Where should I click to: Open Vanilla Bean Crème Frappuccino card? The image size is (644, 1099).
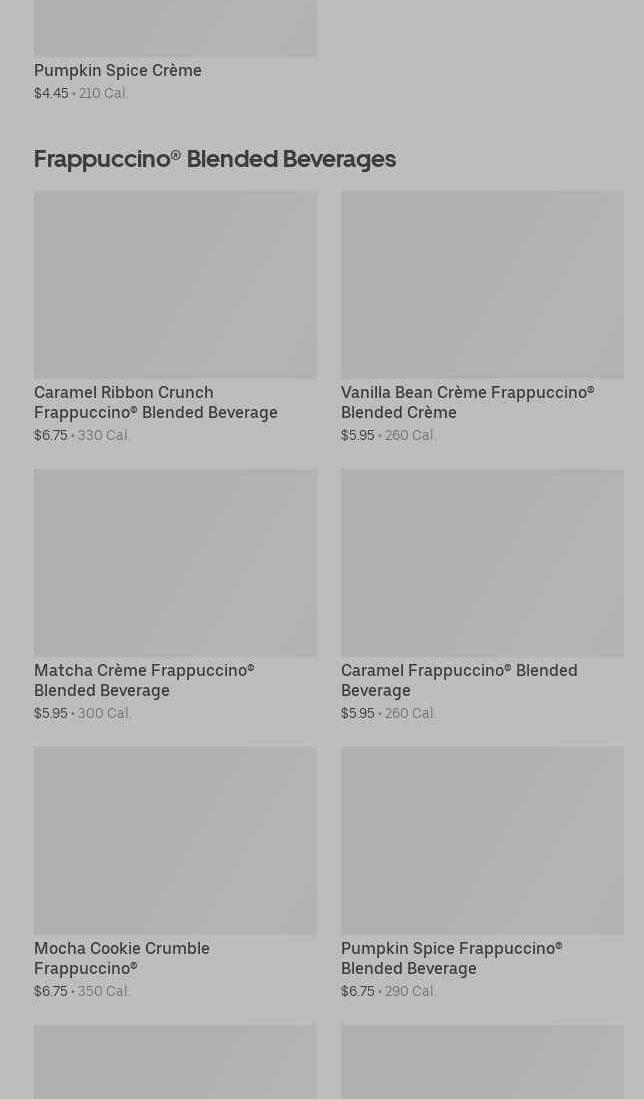tap(482, 317)
